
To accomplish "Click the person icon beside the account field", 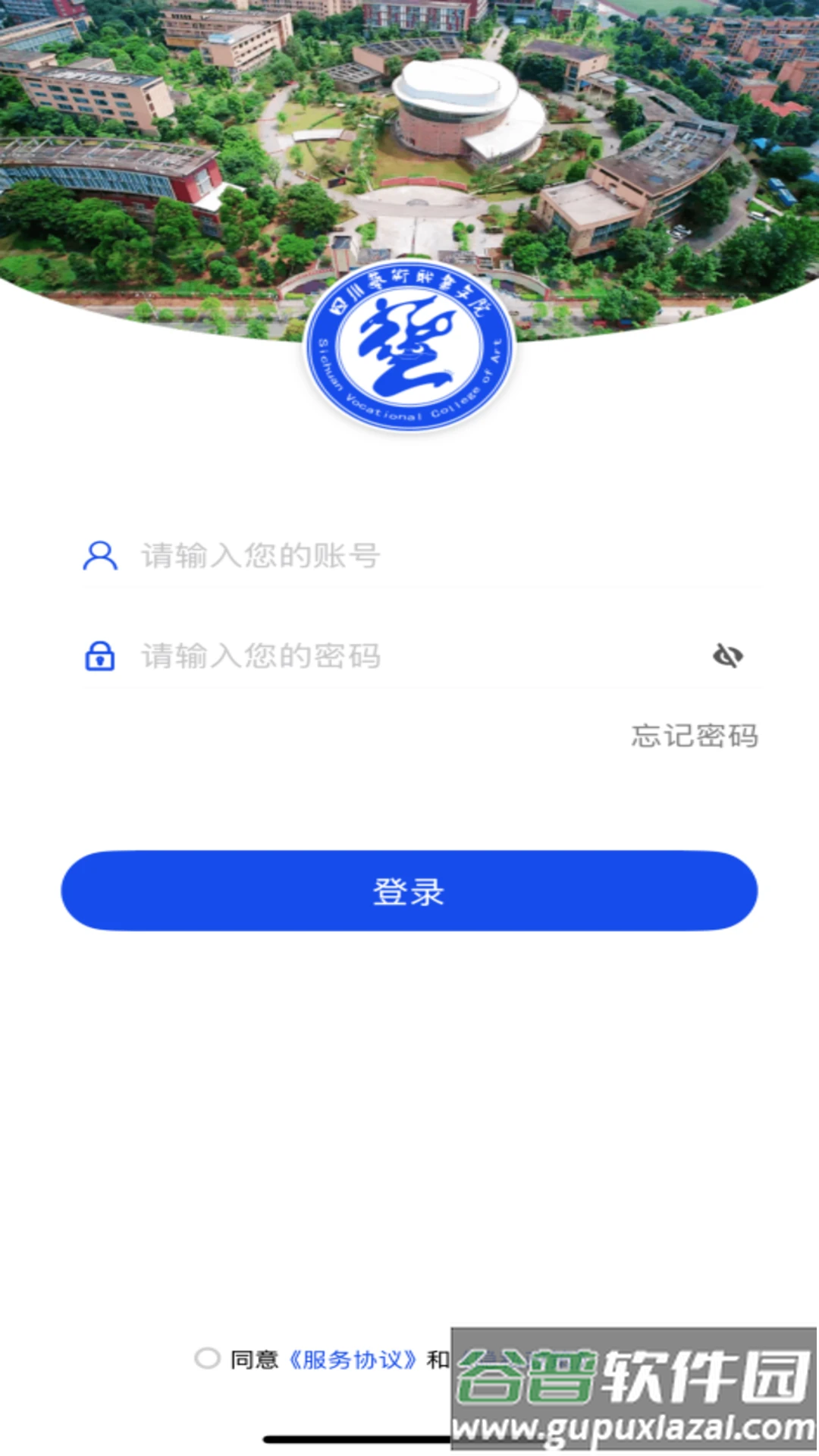I will click(x=99, y=557).
